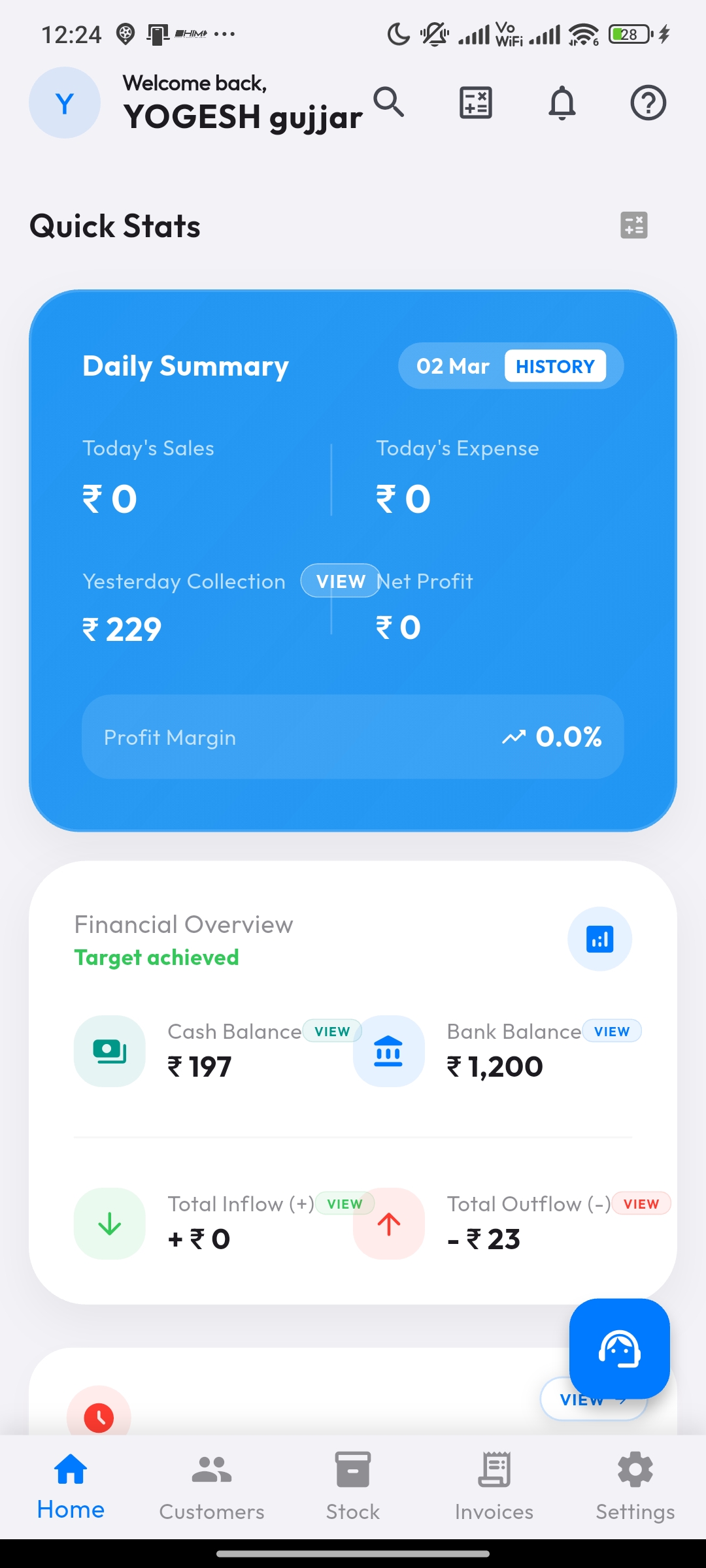This screenshot has height=1568, width=706.
Task: View Bank Balance details
Action: 612,1031
